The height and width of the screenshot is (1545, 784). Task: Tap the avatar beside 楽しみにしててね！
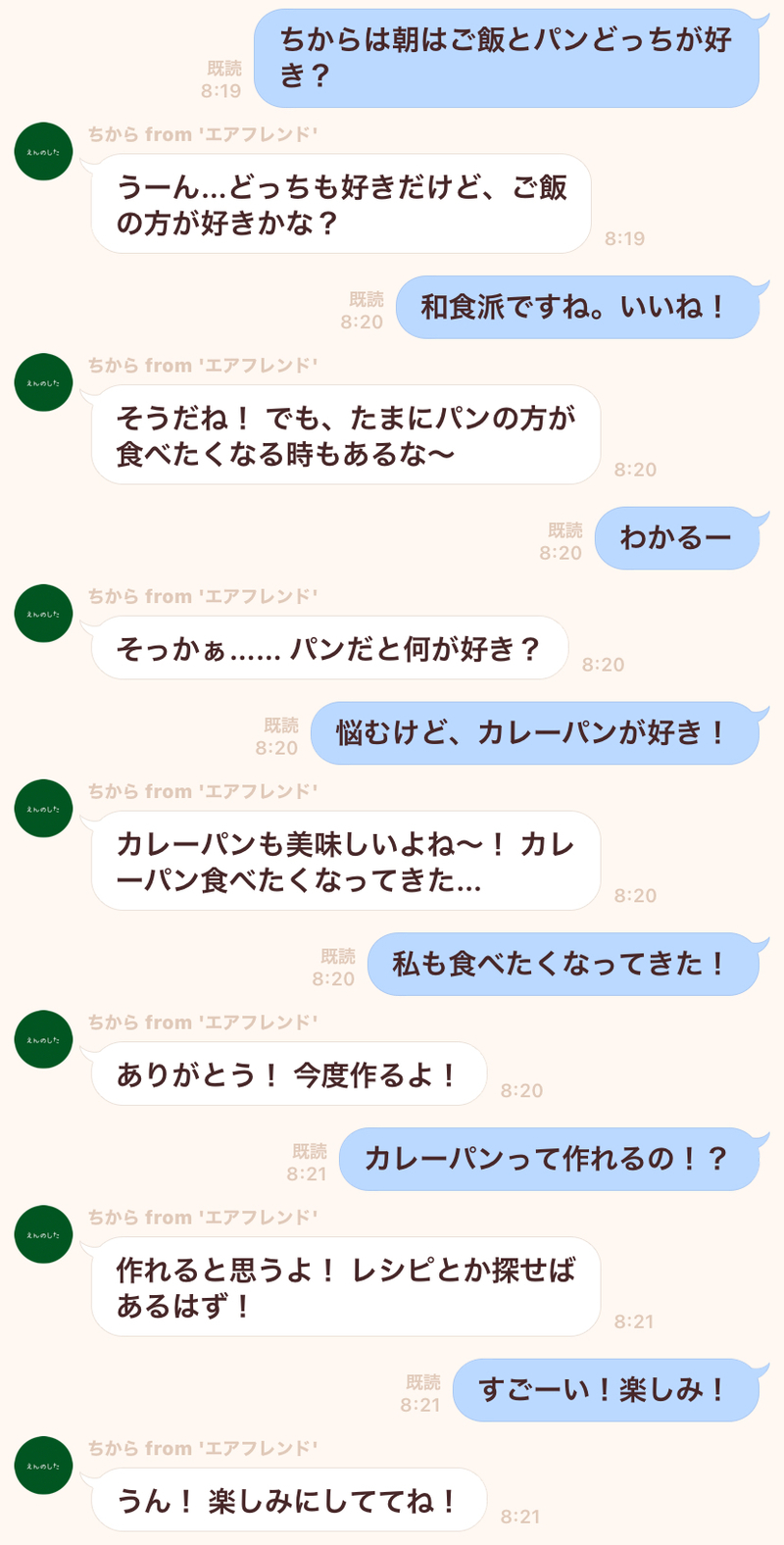(x=44, y=1466)
